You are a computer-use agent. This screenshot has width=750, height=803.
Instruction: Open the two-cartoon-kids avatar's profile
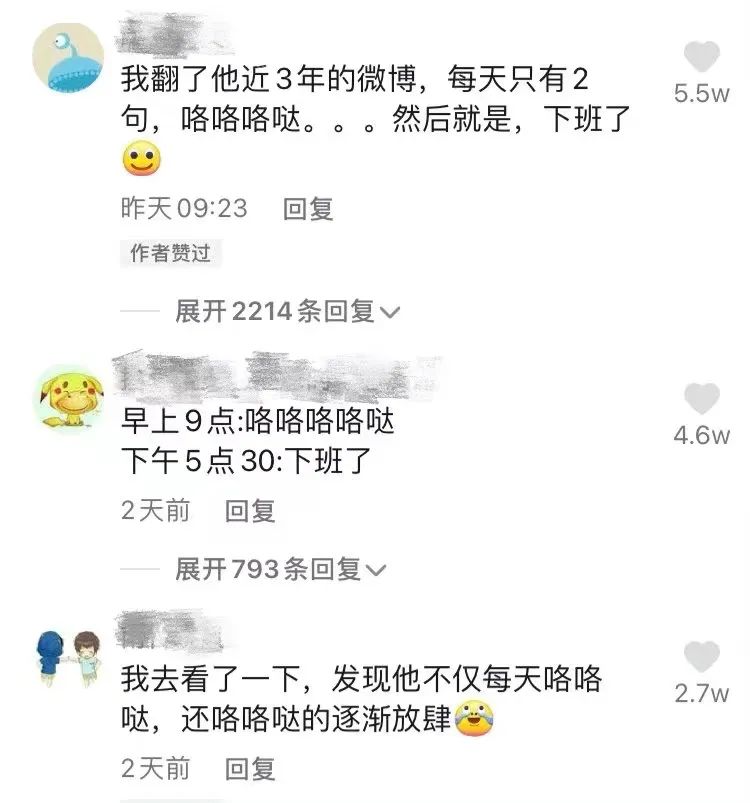point(68,656)
